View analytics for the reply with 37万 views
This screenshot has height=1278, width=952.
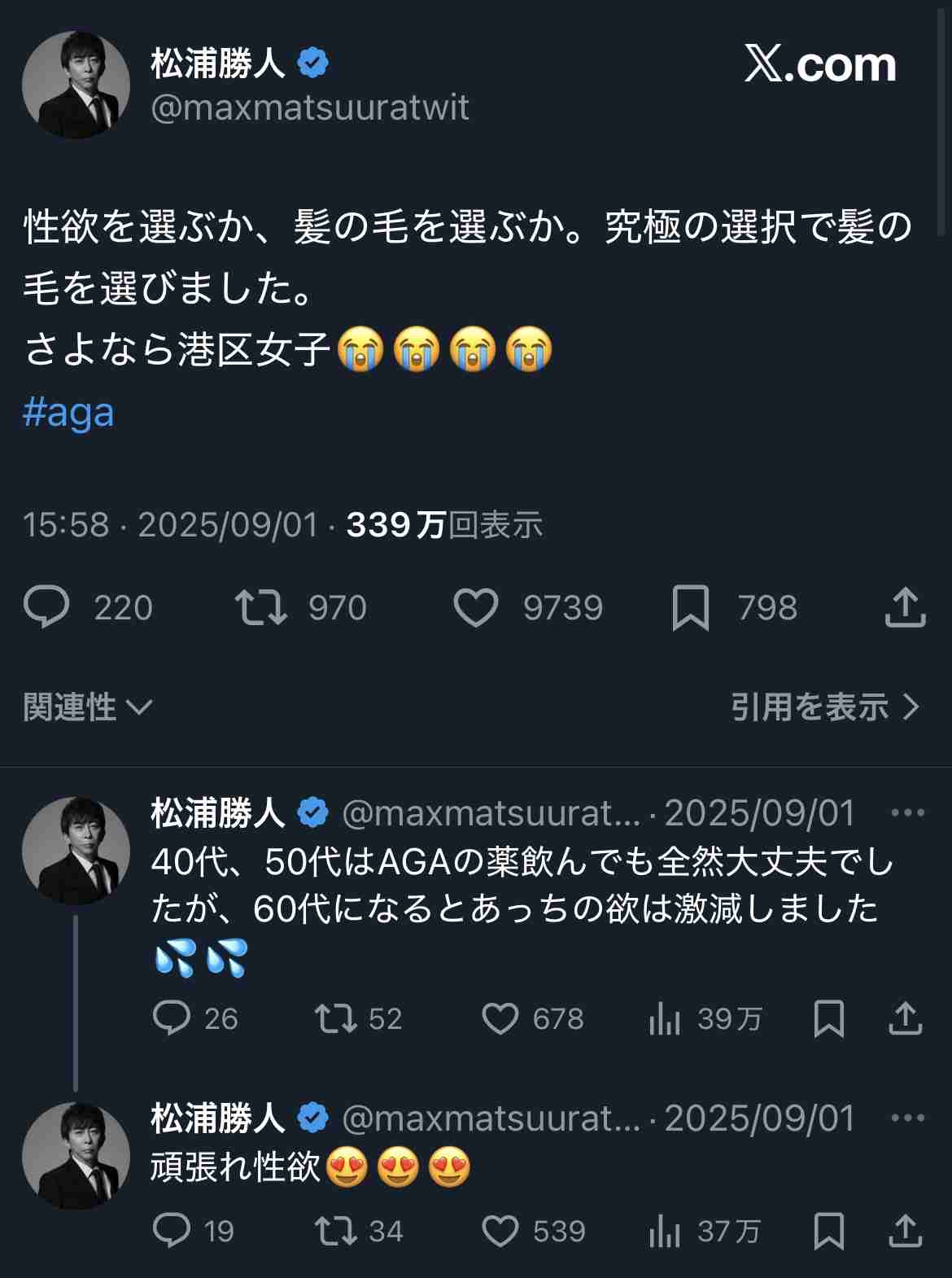(664, 1231)
